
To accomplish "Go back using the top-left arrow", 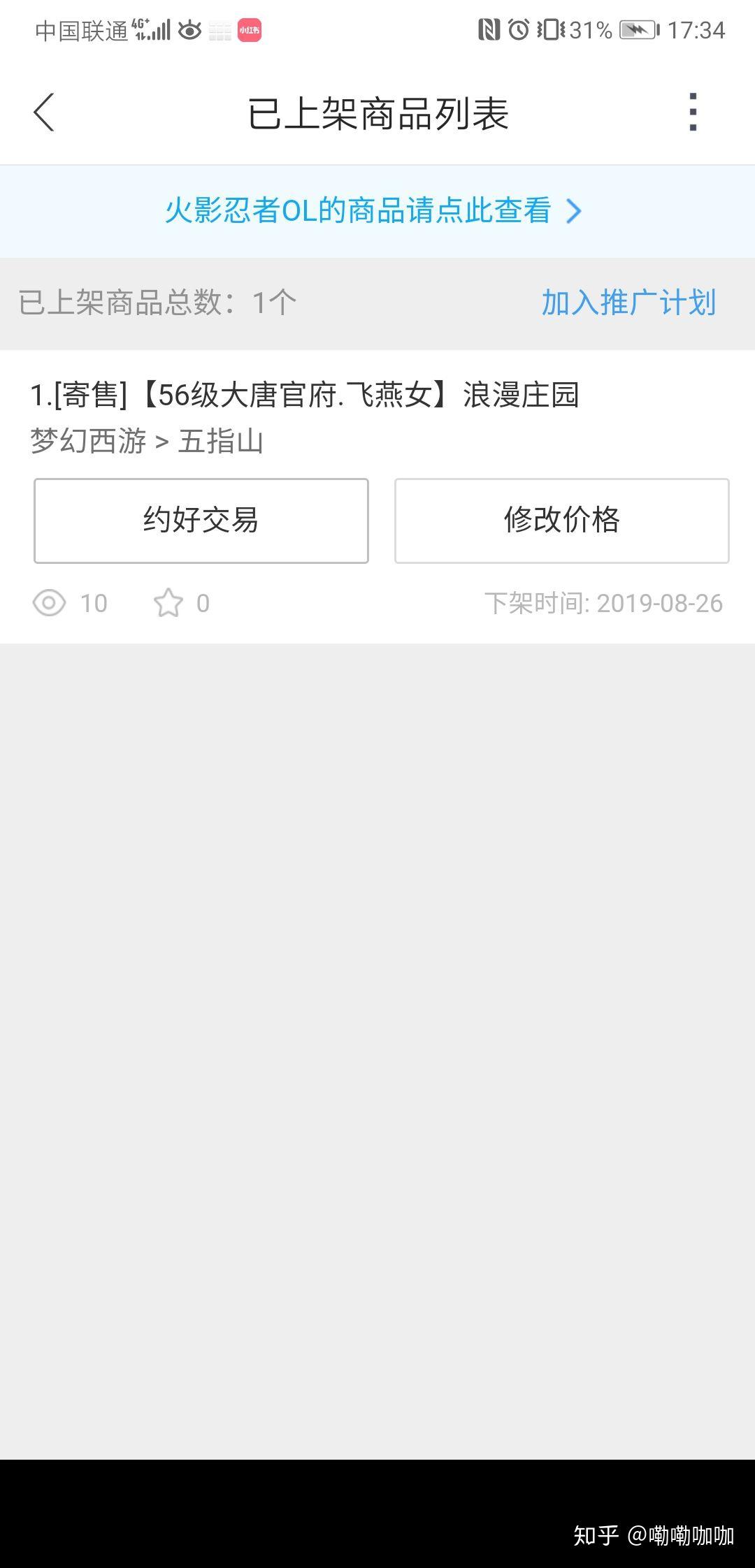I will click(x=43, y=112).
